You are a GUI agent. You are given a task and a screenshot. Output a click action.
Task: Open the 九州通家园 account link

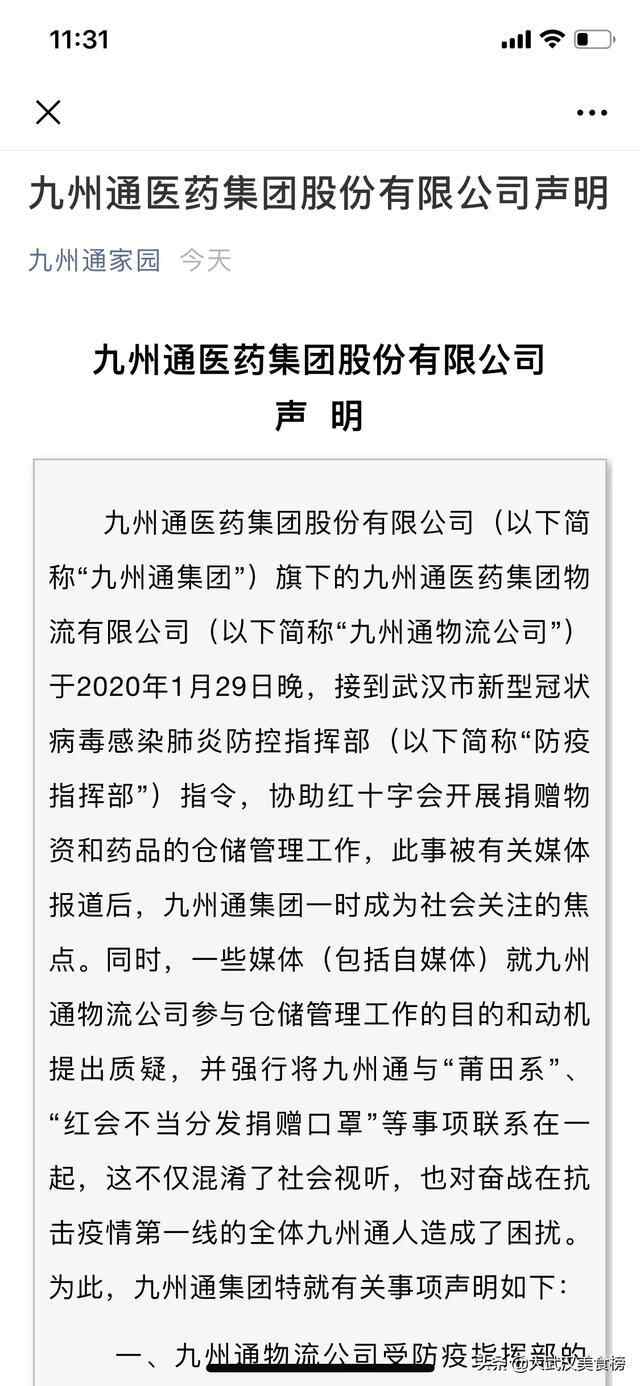tap(94, 261)
